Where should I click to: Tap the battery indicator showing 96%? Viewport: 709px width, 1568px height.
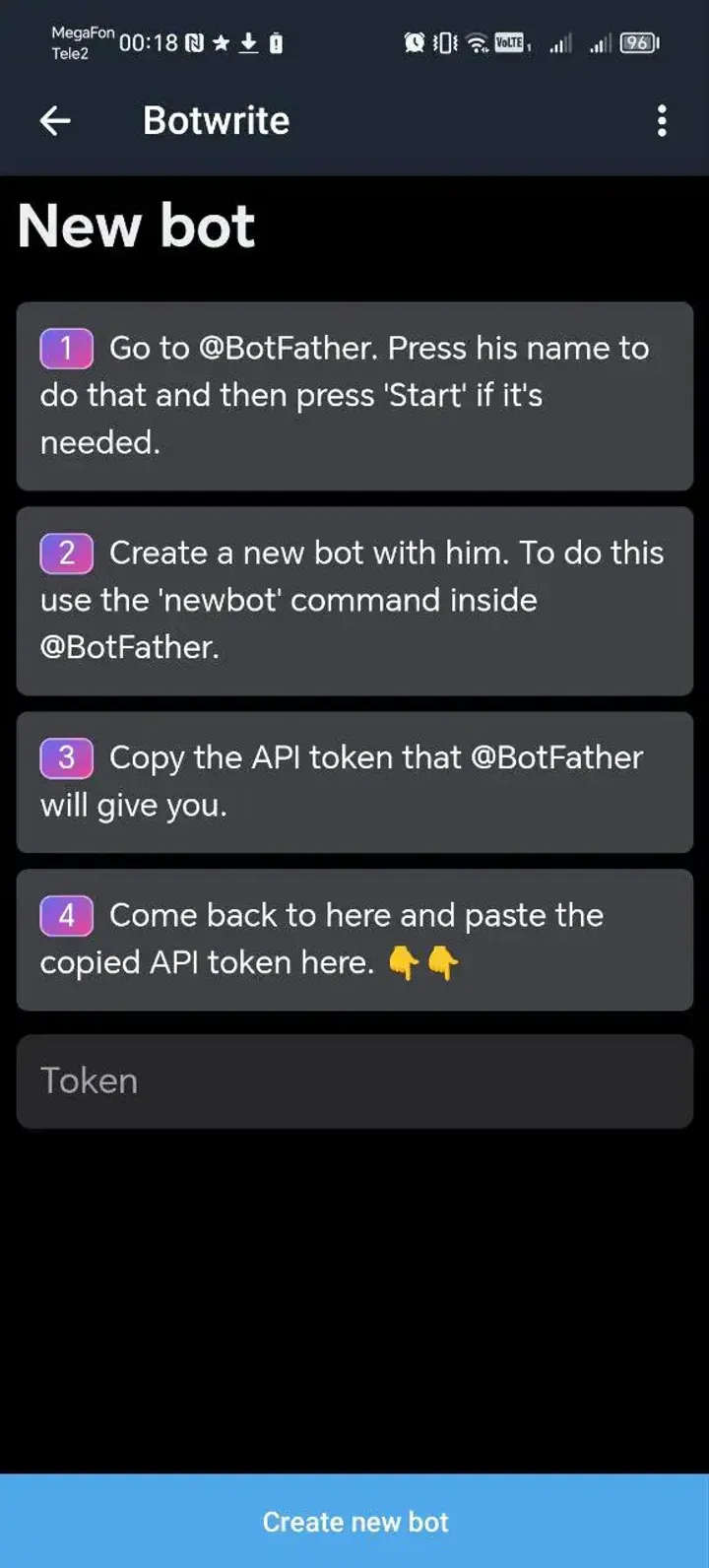point(638,43)
